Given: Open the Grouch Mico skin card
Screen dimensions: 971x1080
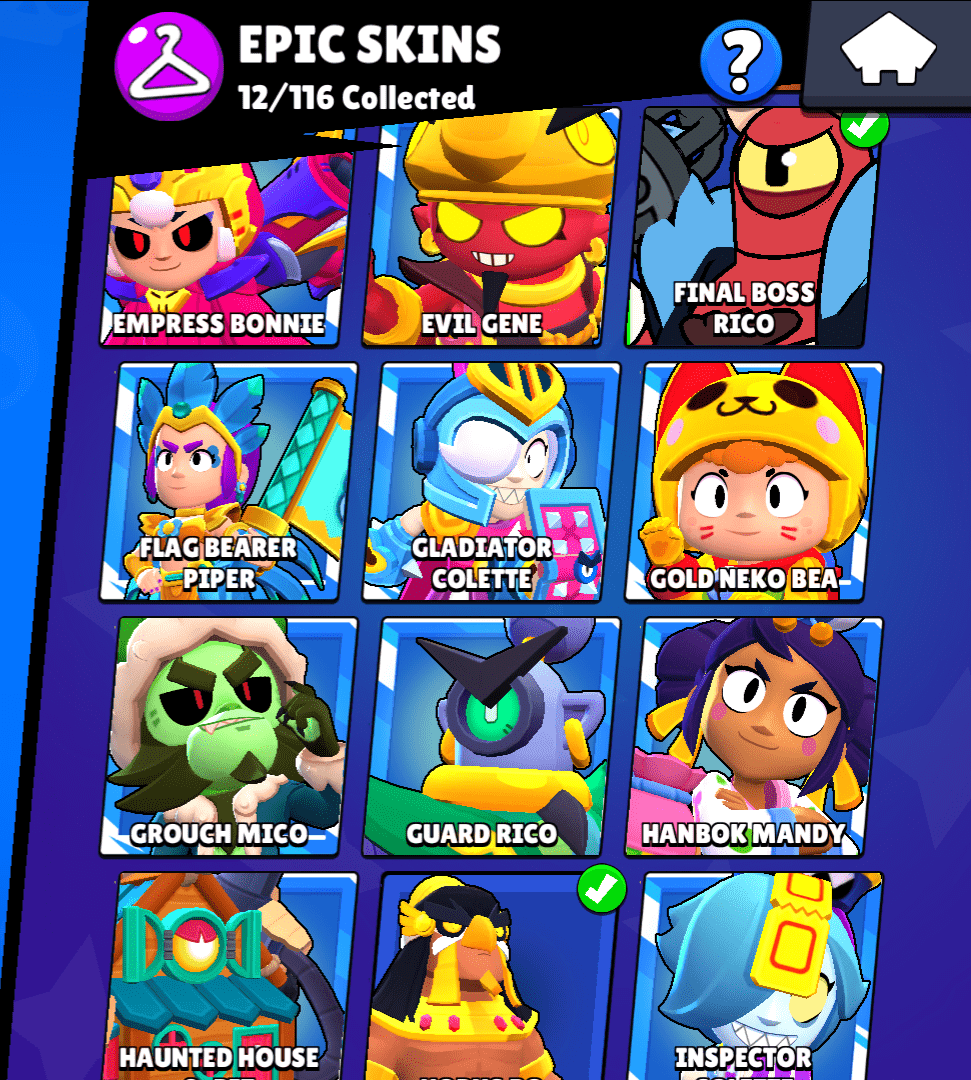Looking at the screenshot, I should coord(230,736).
